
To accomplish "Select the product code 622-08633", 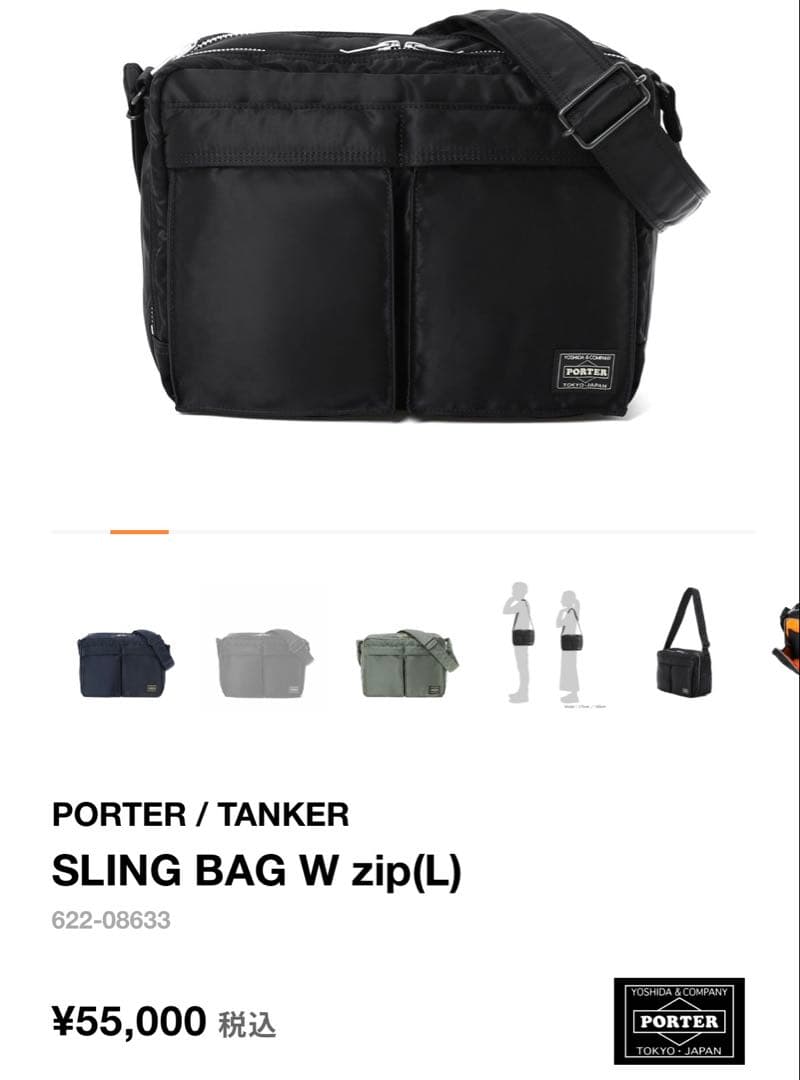I will pos(113,922).
